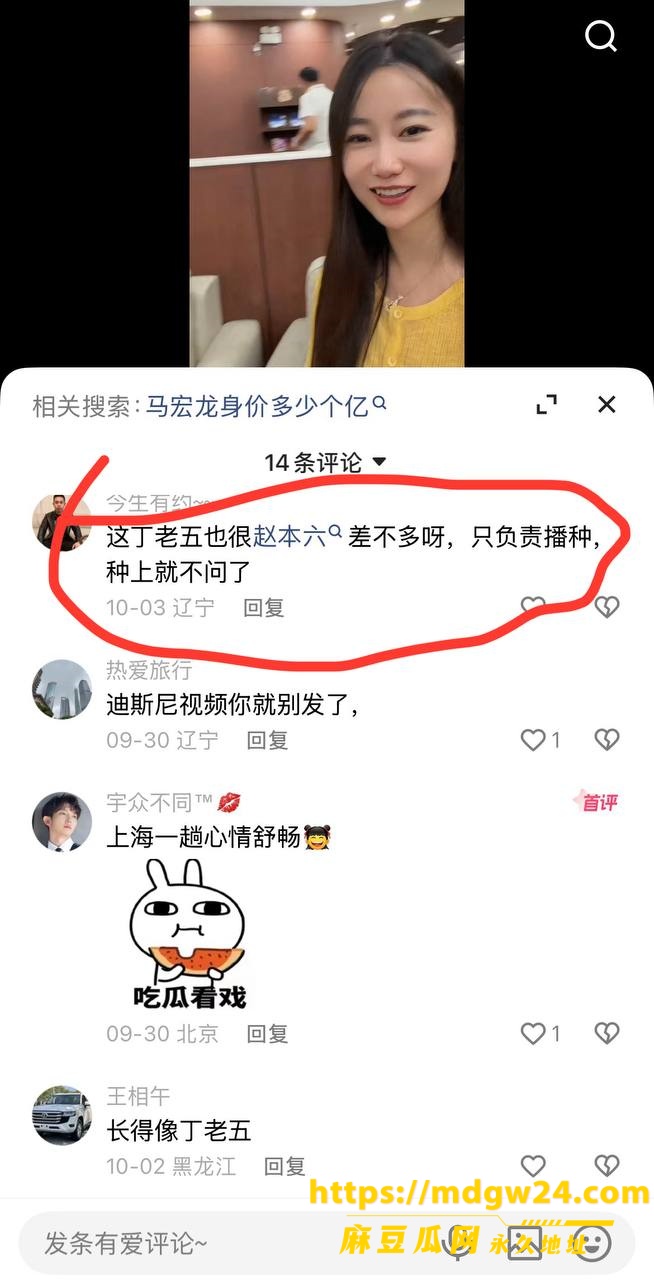Reply to 王相午's comment
The width and height of the screenshot is (654, 1280).
285,1166
